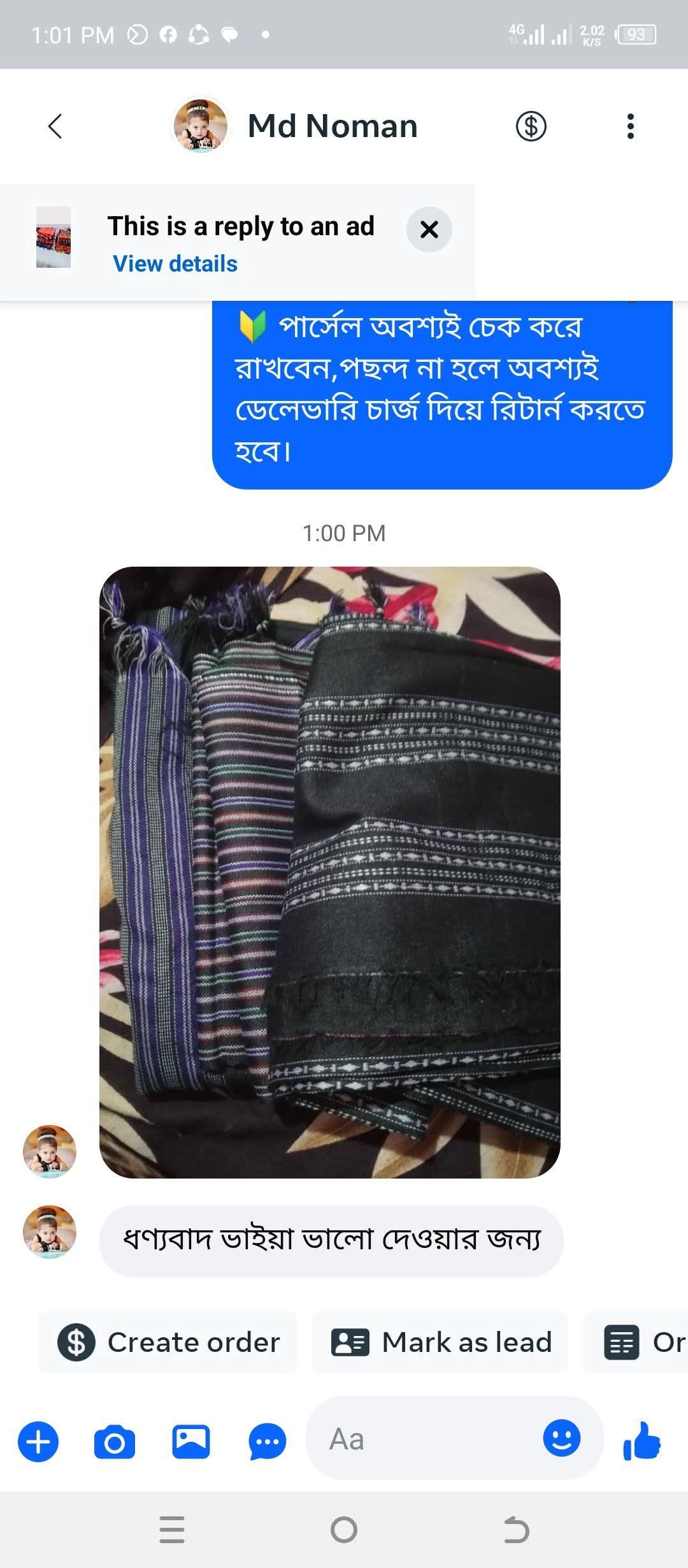This screenshot has height=1568, width=688.
Task: Open more options with plus icon
Action: 38,1441
